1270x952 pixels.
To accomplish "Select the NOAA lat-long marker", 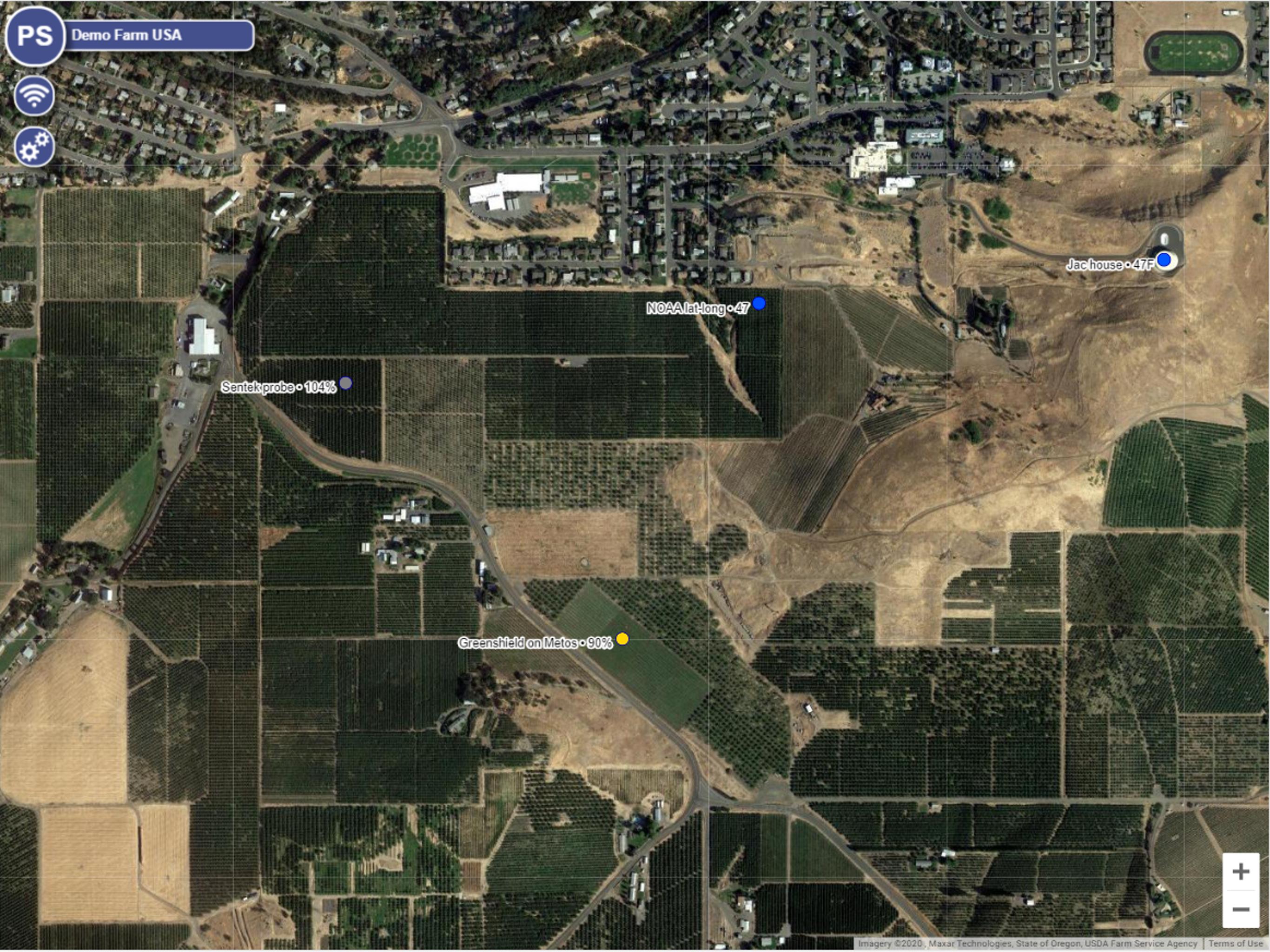I will click(x=759, y=303).
